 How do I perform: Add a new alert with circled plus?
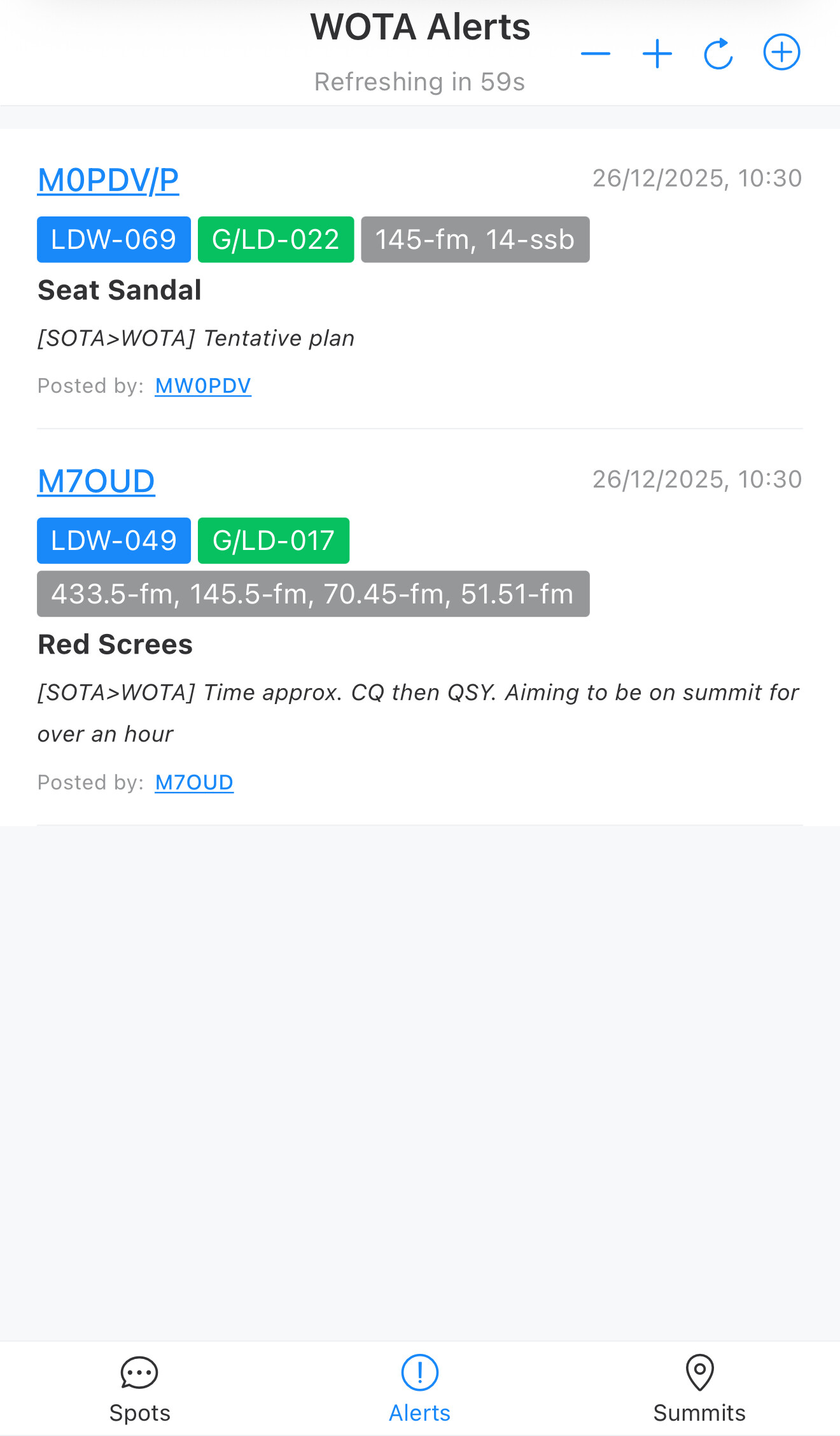click(x=781, y=52)
